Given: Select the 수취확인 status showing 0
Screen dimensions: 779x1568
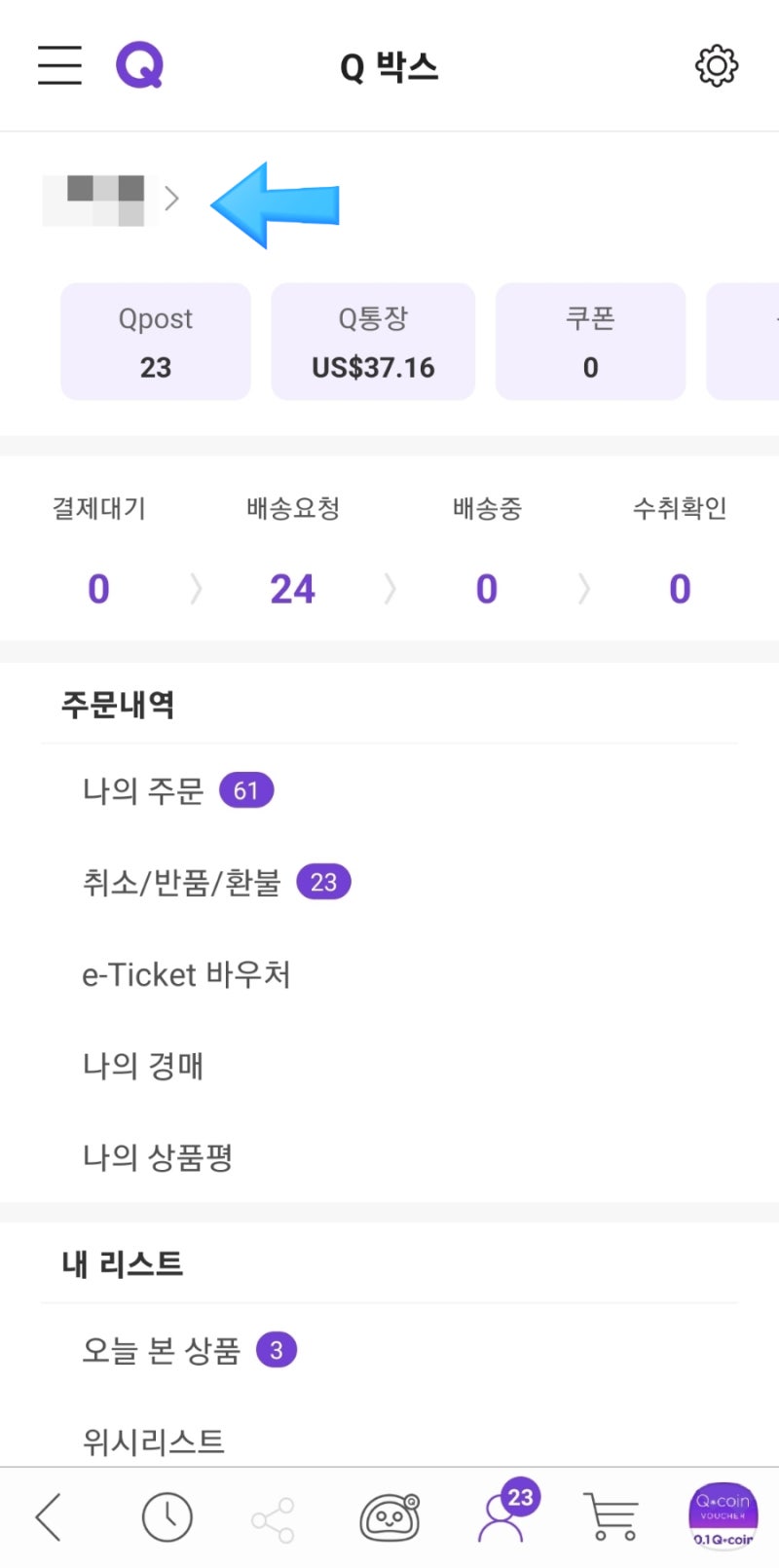Looking at the screenshot, I should (x=680, y=550).
